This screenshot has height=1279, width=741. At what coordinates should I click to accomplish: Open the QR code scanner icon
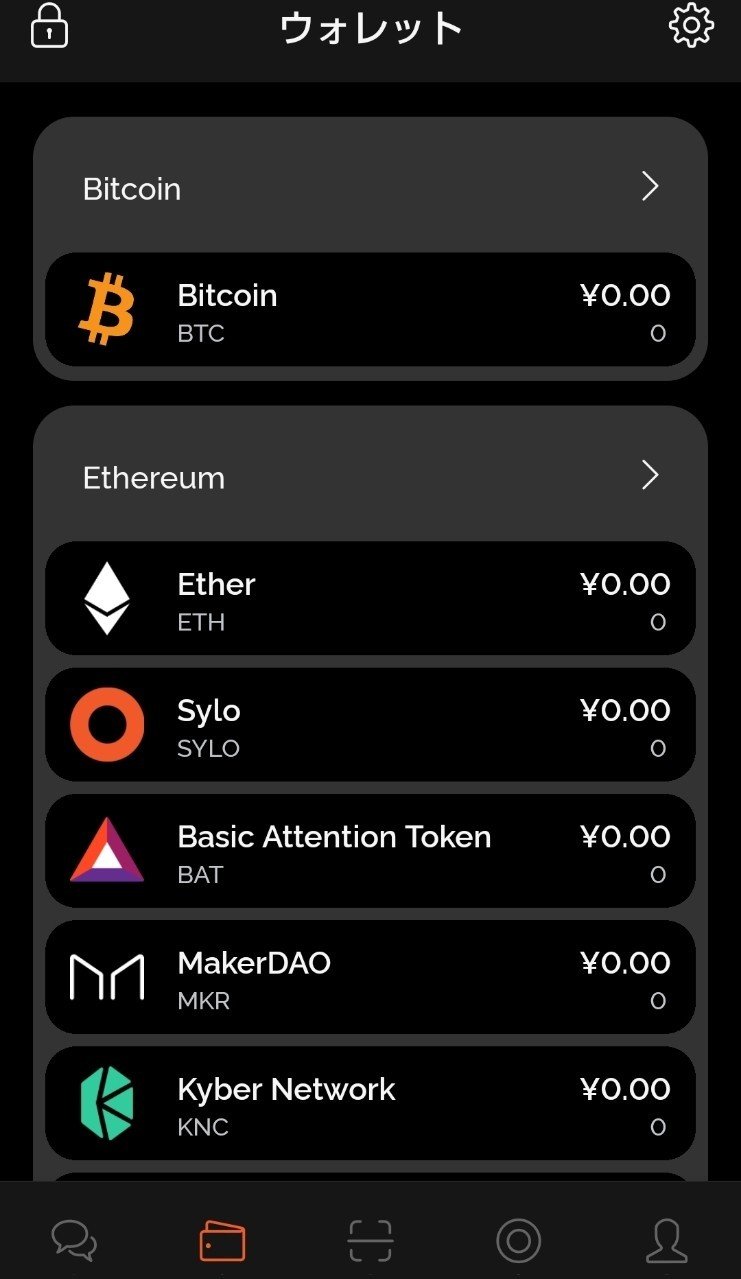click(x=370, y=1240)
